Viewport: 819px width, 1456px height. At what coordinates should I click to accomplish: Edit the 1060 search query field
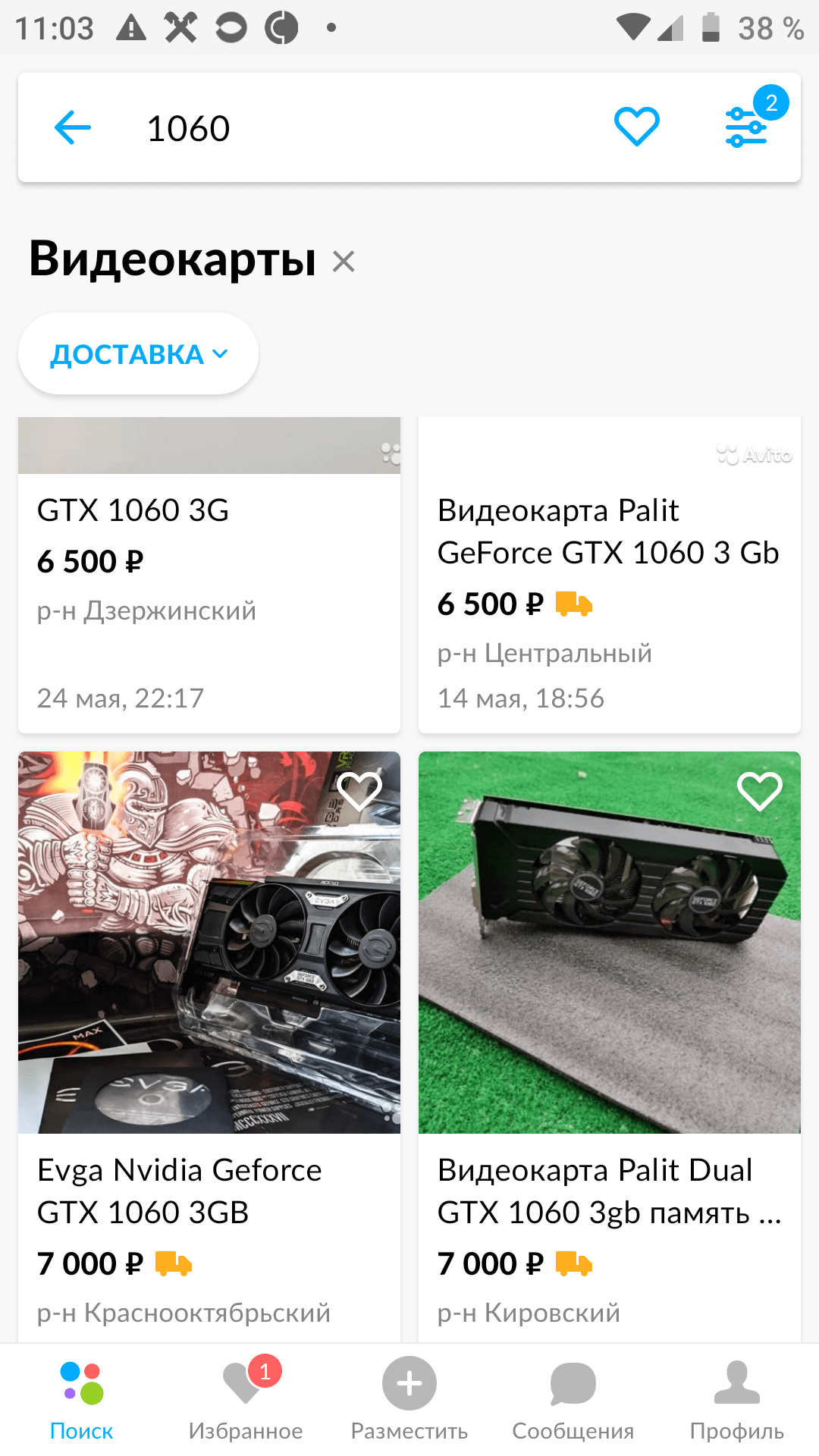341,127
